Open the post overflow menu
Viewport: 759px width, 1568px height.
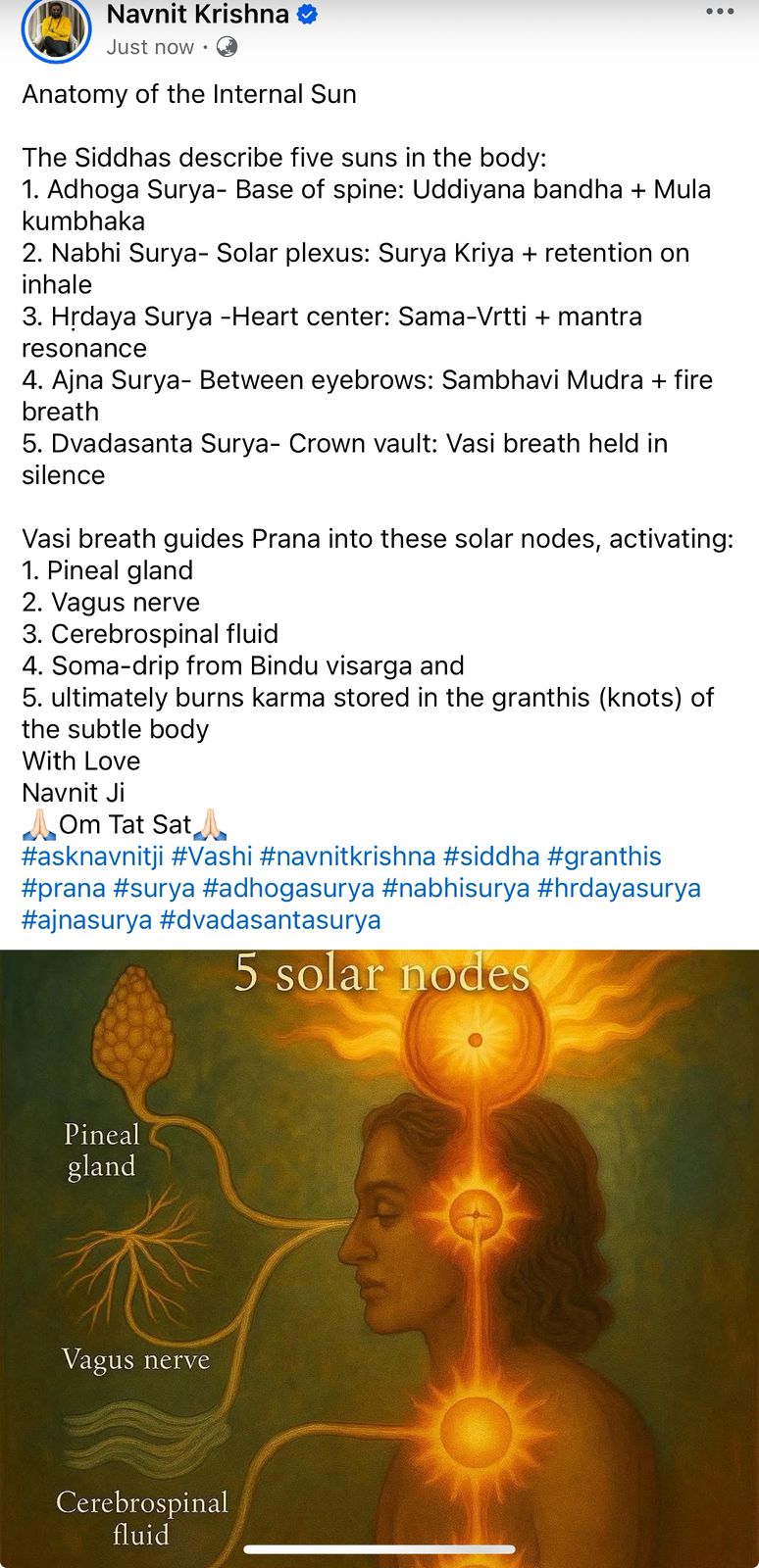tap(719, 13)
